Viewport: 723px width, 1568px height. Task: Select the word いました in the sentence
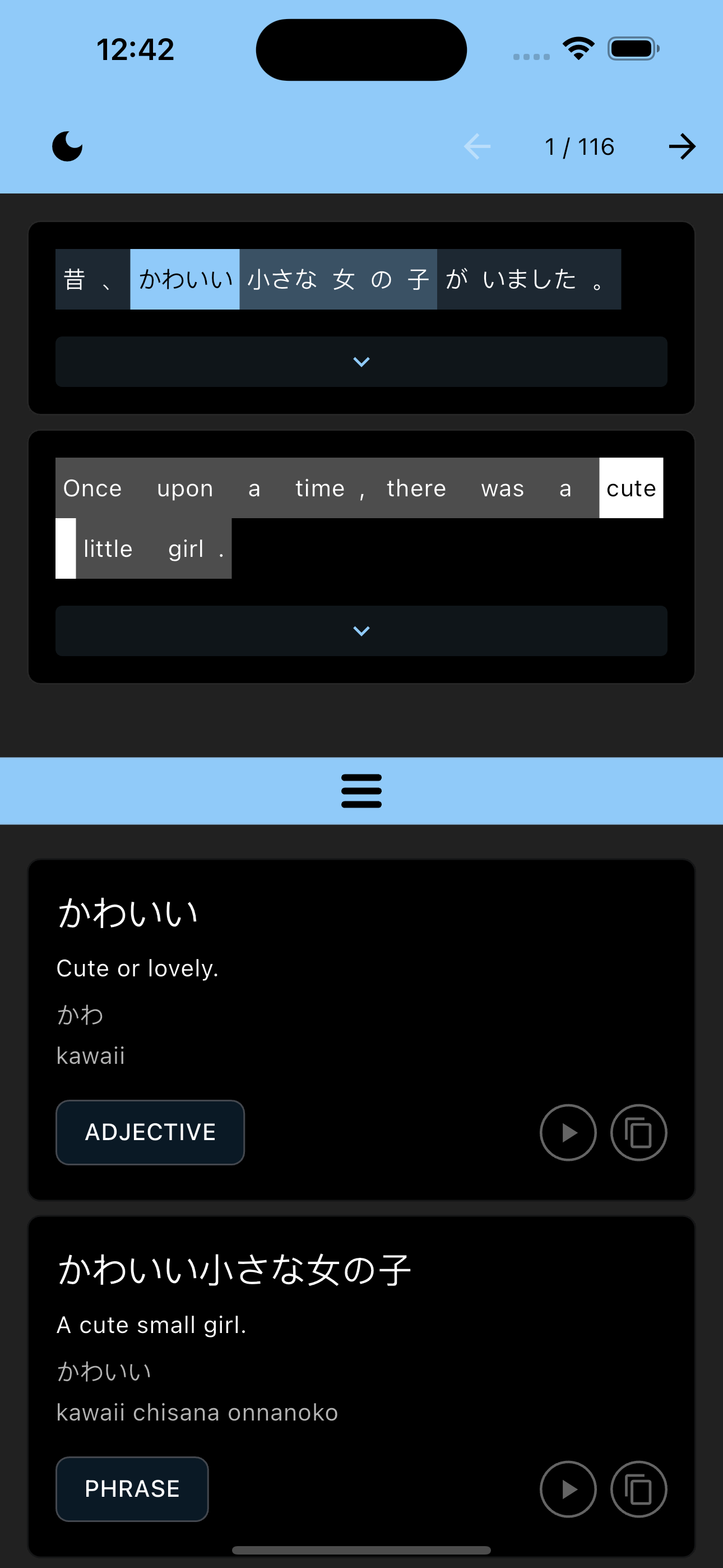click(529, 279)
